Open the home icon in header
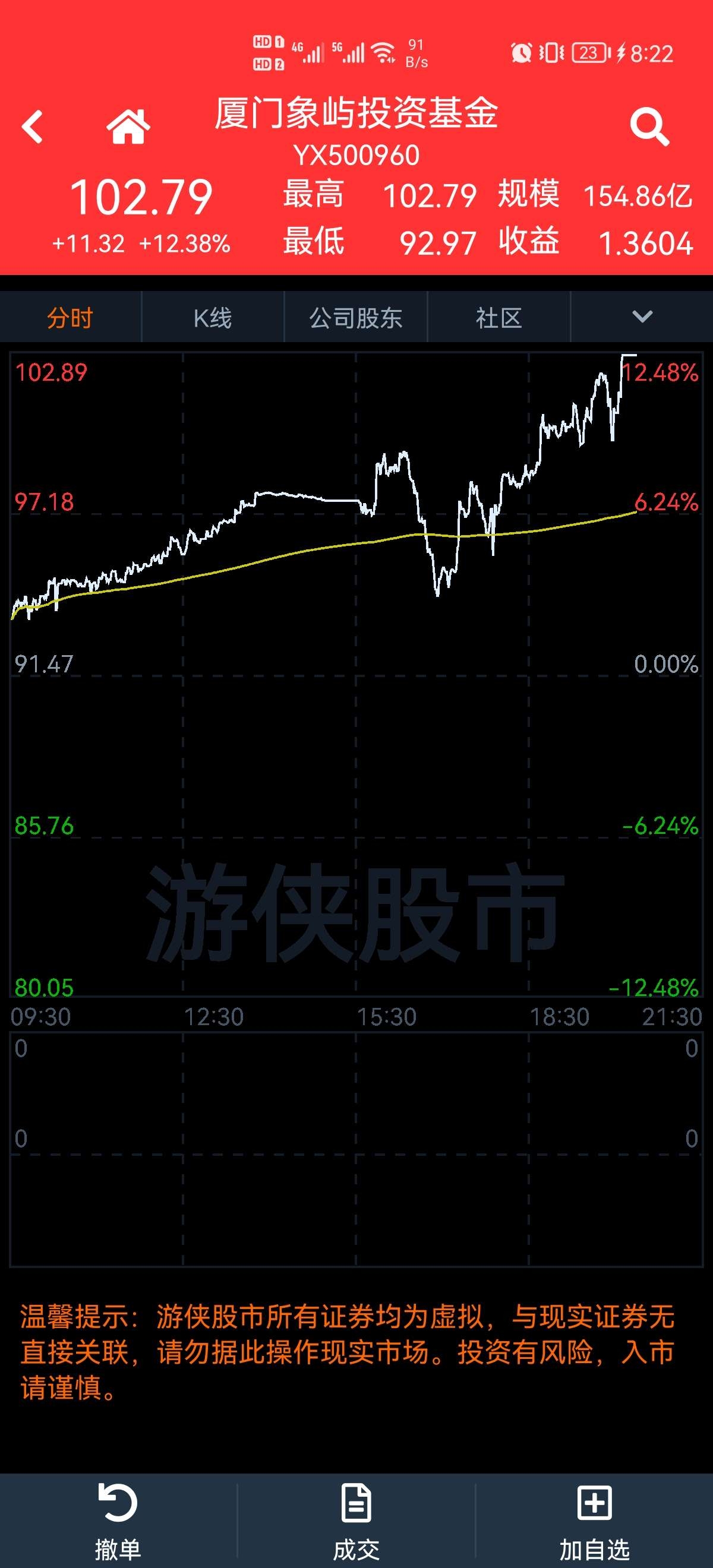 (128, 127)
